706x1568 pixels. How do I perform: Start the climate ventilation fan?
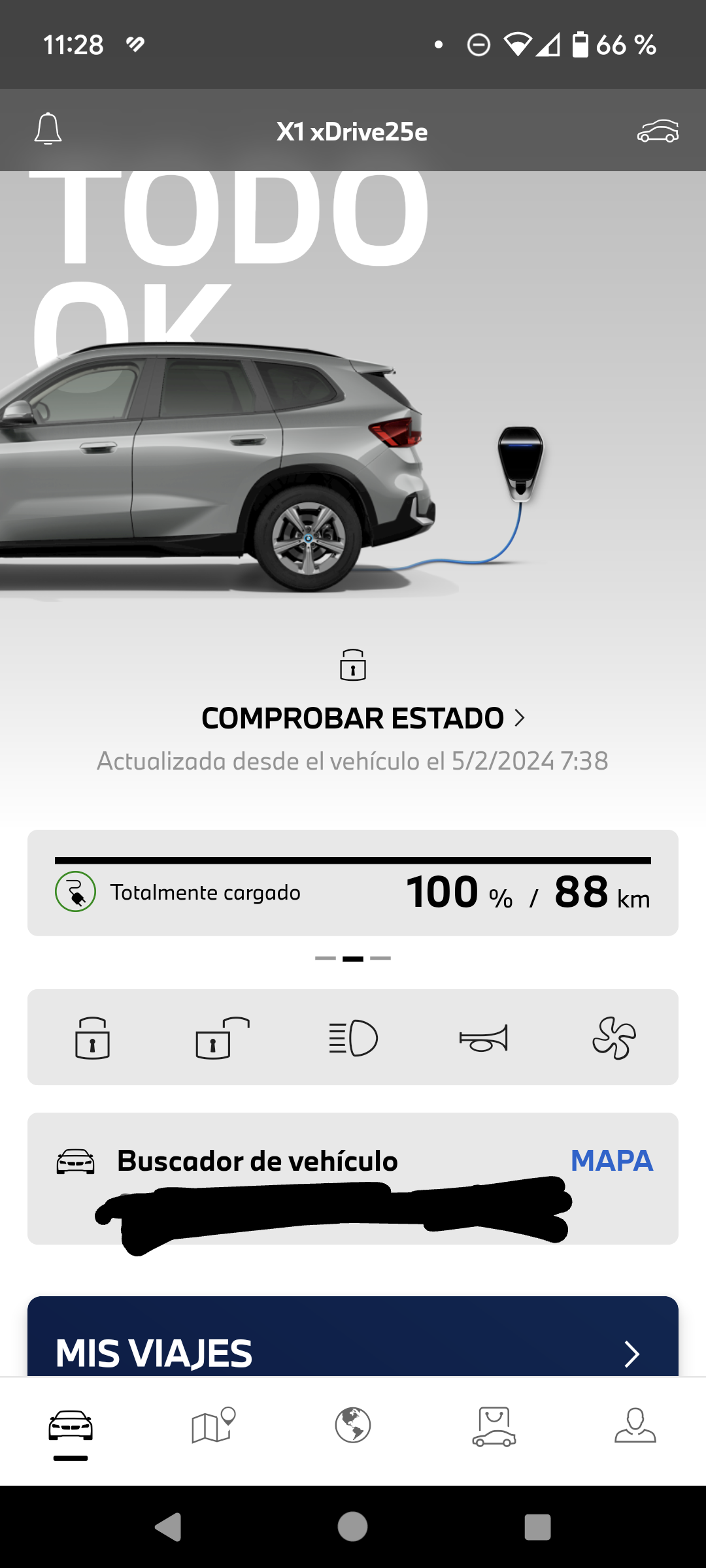614,1037
